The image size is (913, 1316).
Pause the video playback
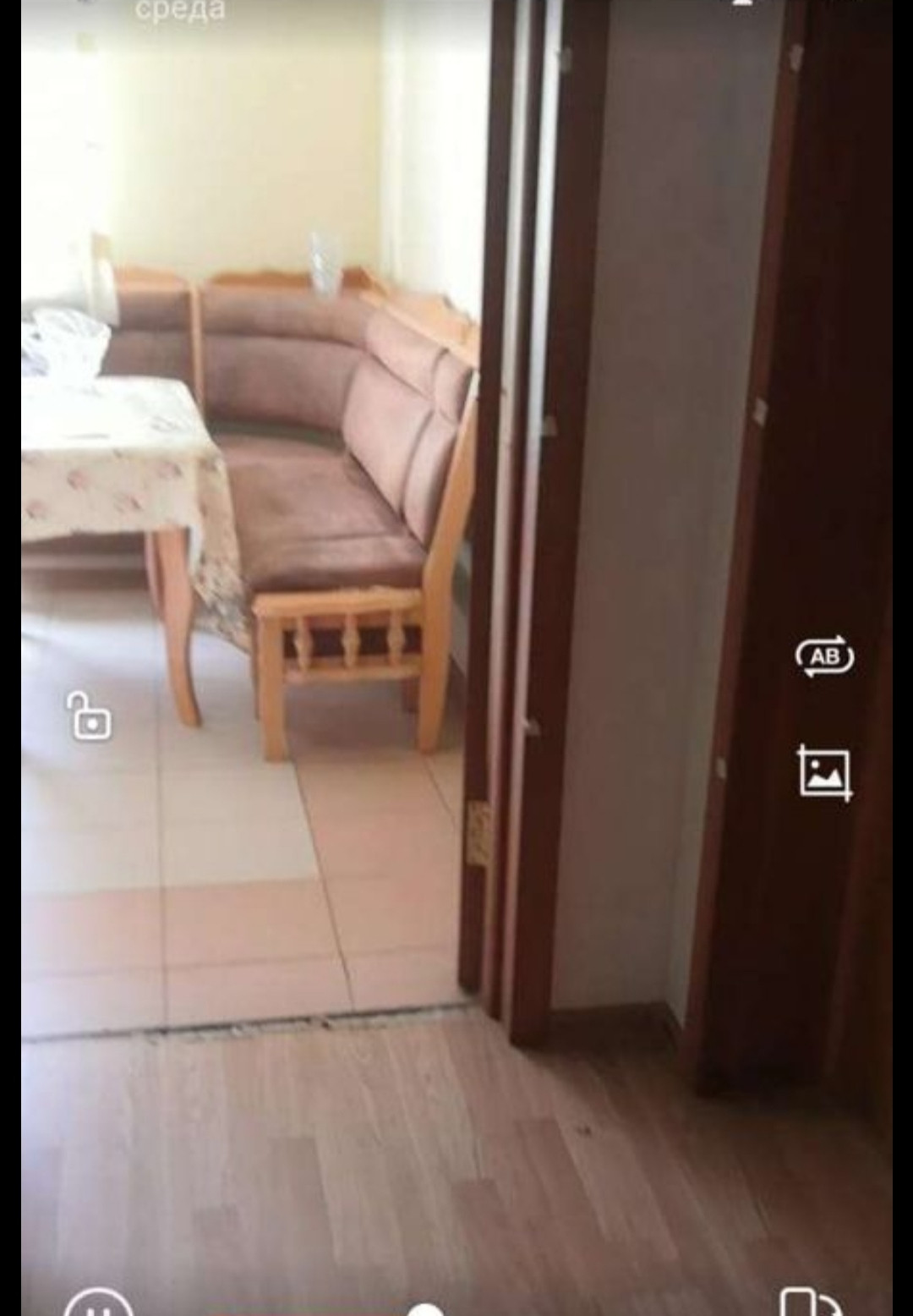pos(99,1303)
